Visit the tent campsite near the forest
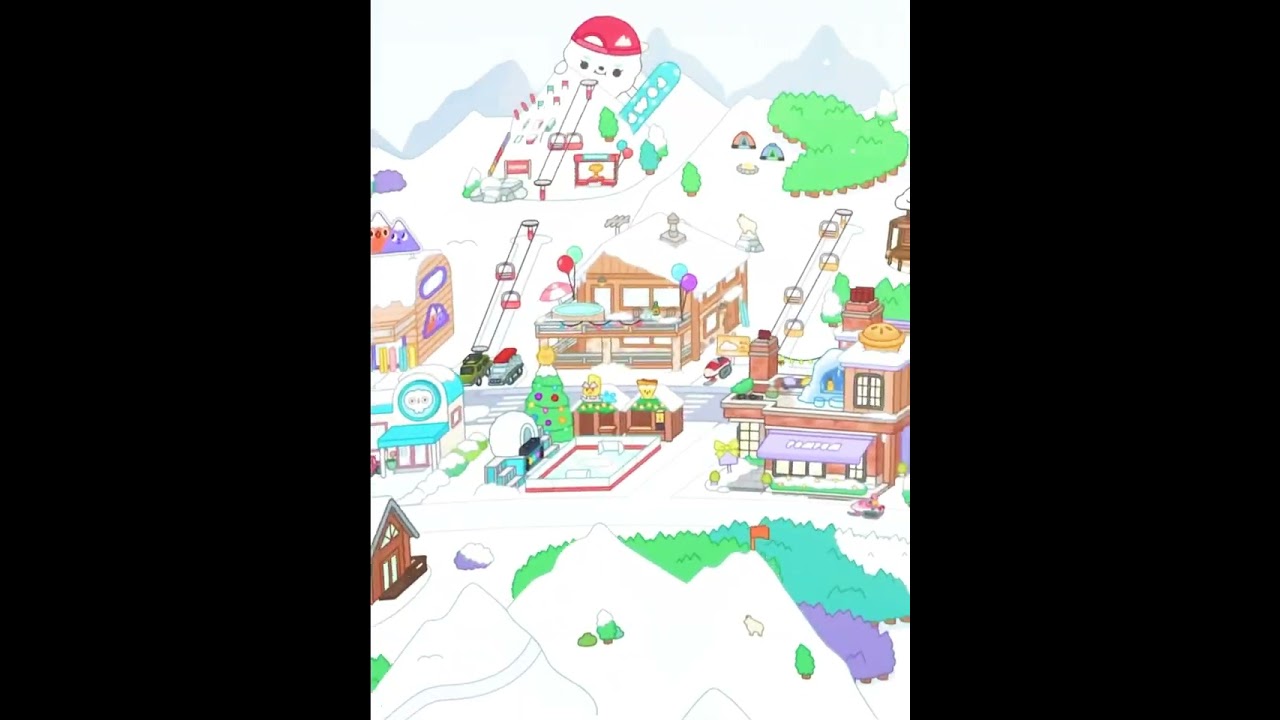Image resolution: width=1280 pixels, height=720 pixels. [x=757, y=150]
